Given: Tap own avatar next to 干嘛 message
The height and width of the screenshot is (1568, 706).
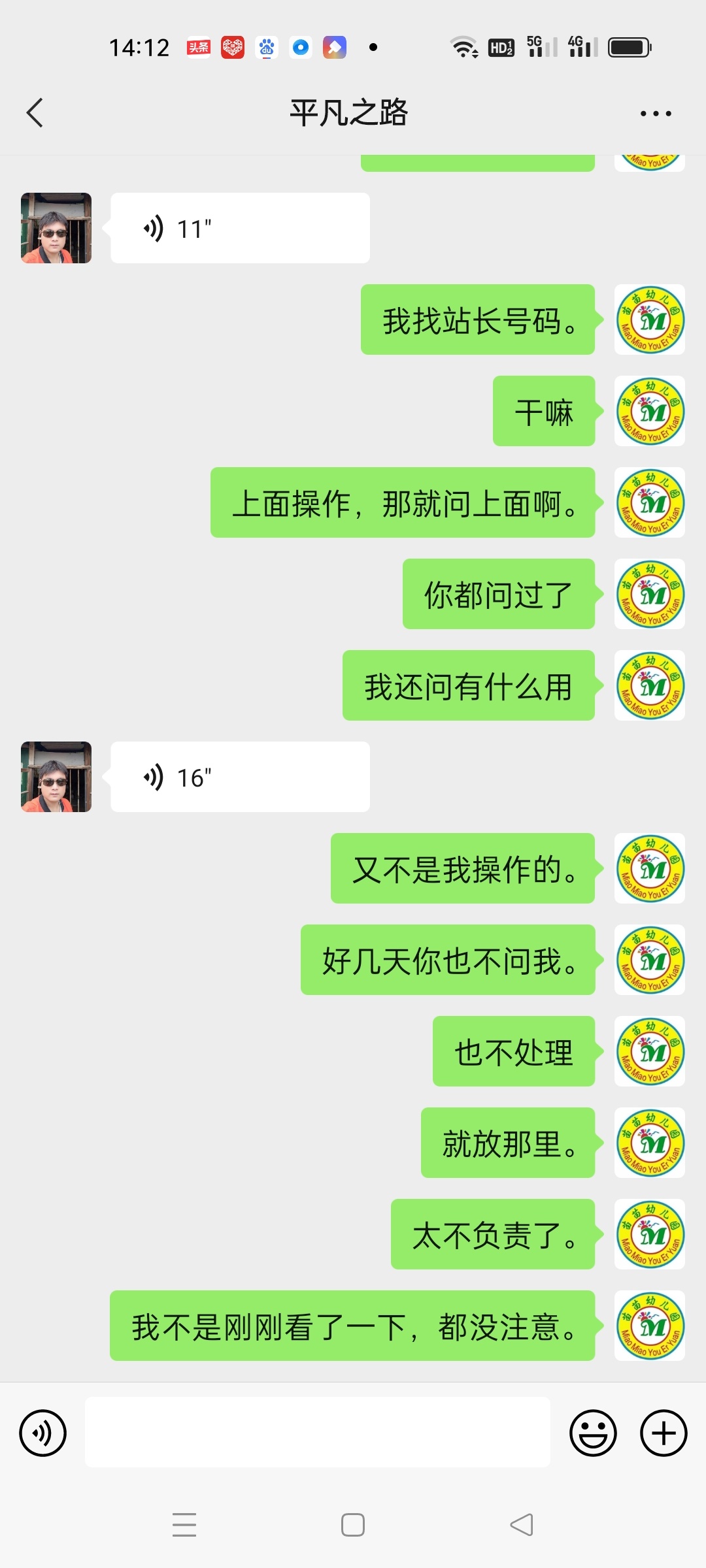Looking at the screenshot, I should pyautogui.click(x=650, y=411).
